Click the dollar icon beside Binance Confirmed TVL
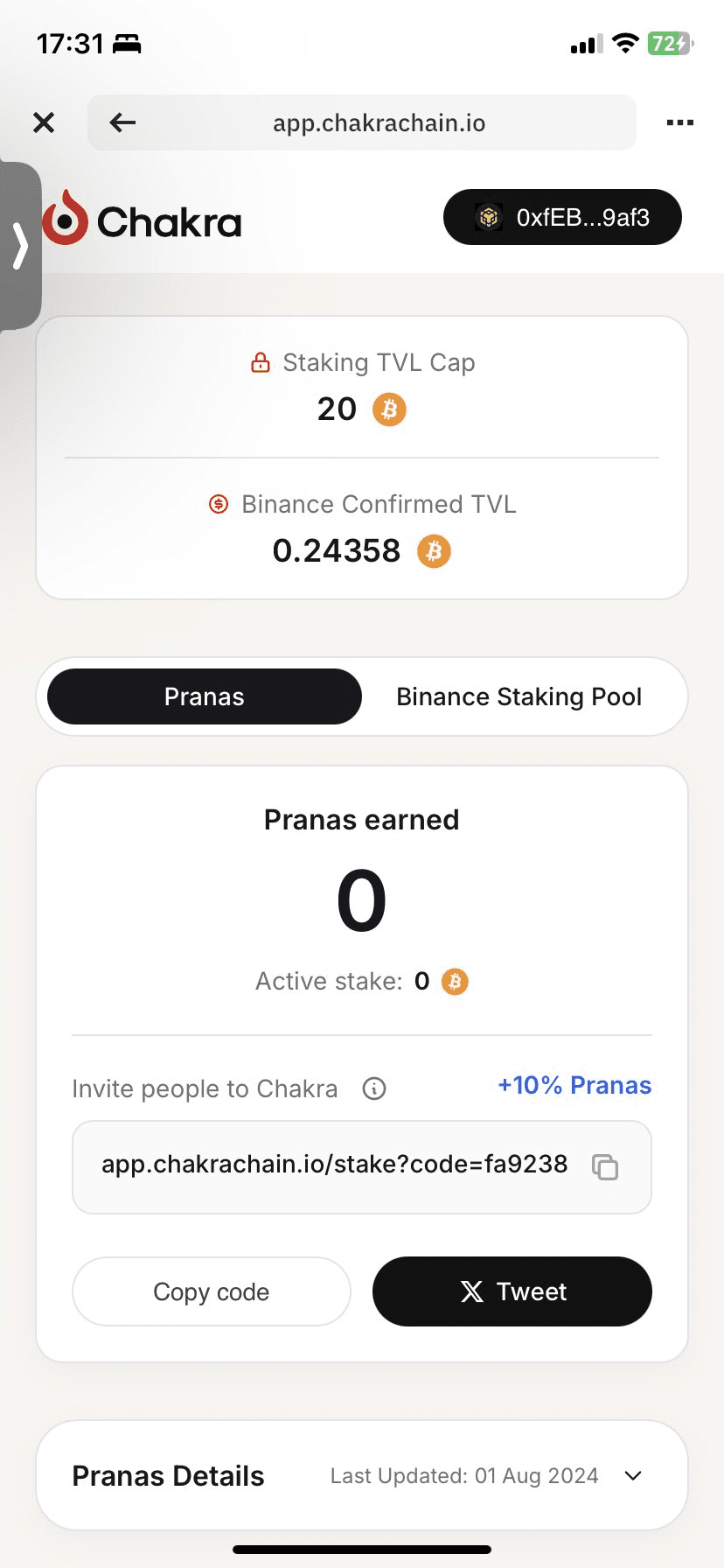Viewport: 724px width, 1568px height. 218,504
